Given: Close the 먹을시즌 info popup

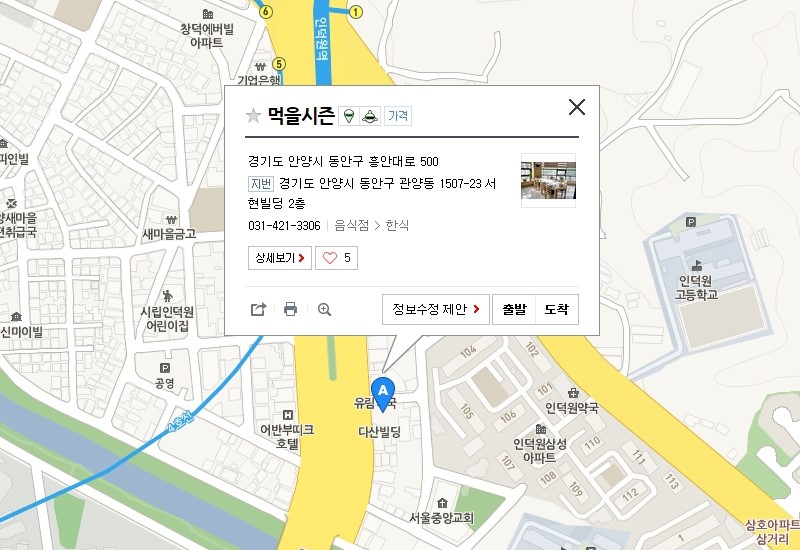Looking at the screenshot, I should (576, 108).
